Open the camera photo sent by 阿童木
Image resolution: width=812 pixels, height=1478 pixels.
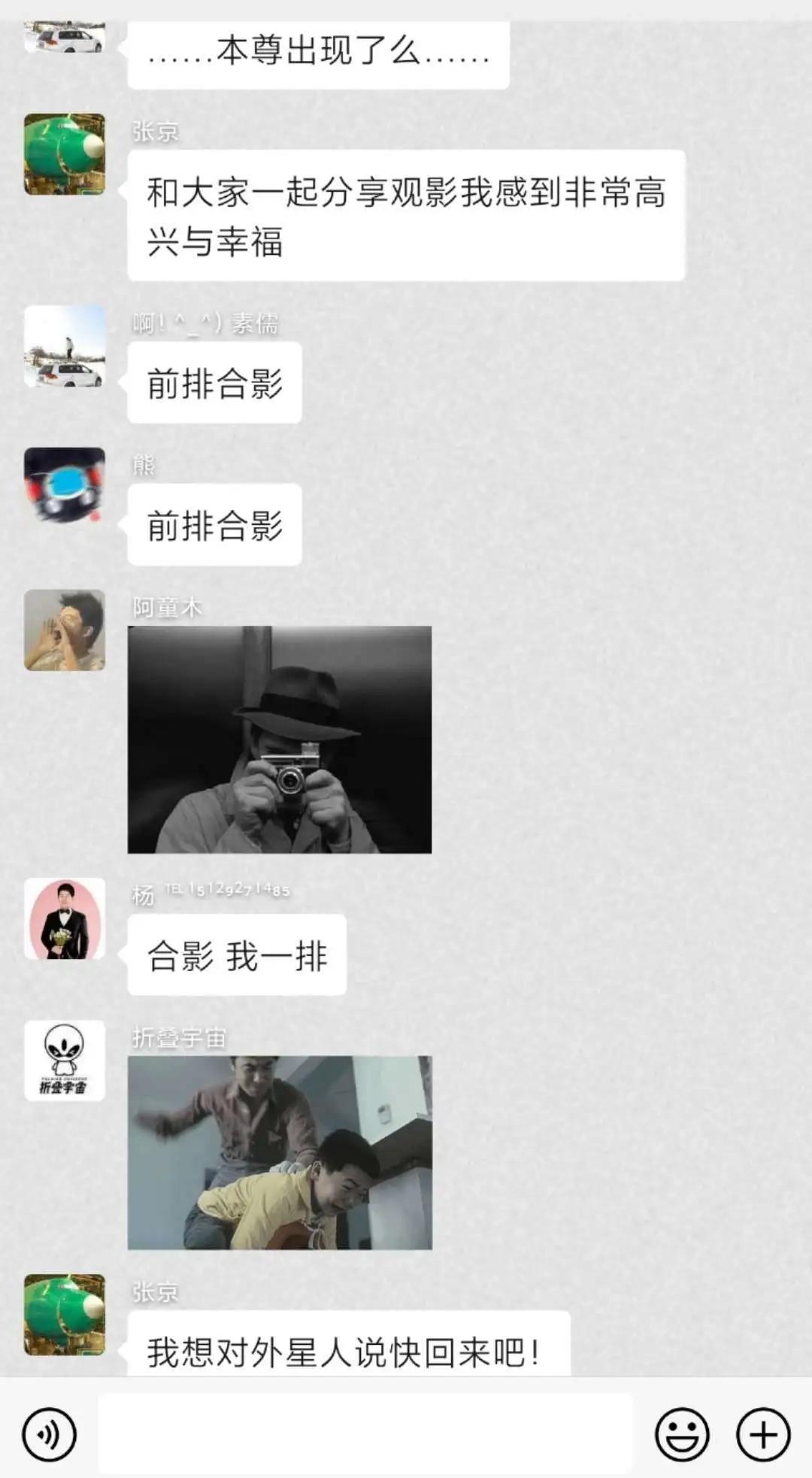[x=280, y=739]
